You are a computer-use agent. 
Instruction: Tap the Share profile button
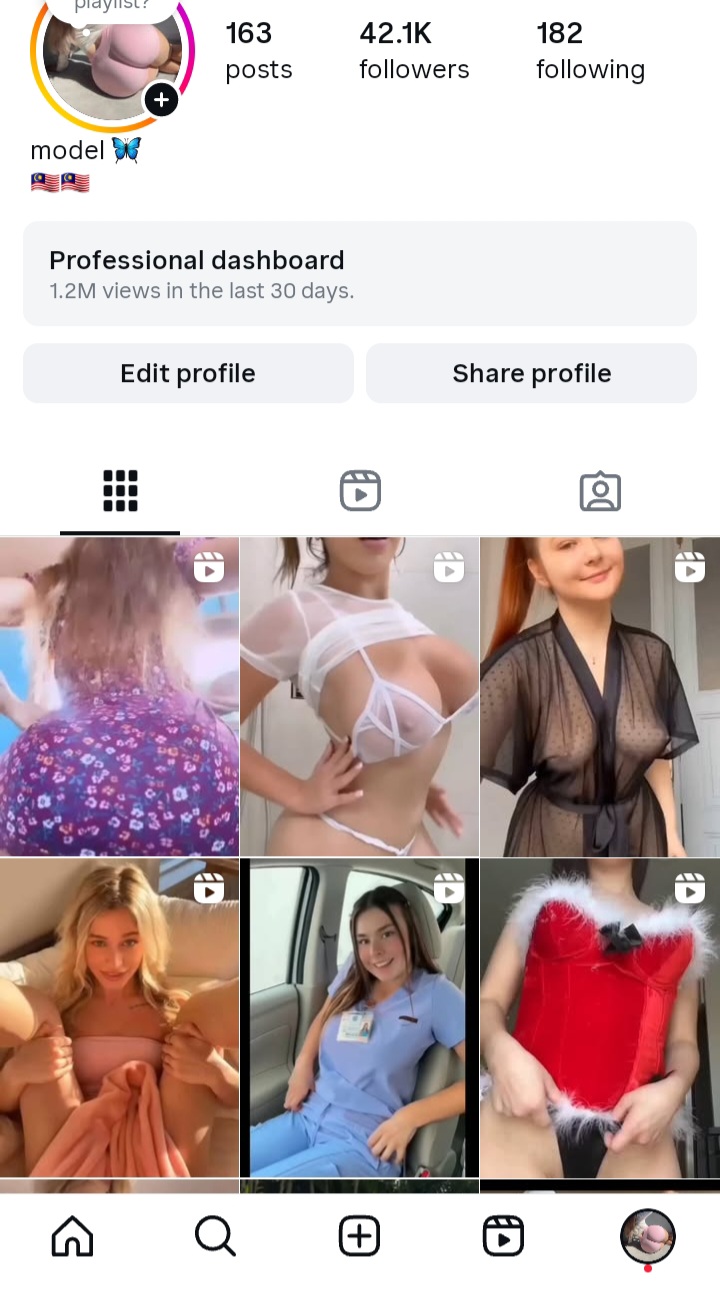pos(531,373)
